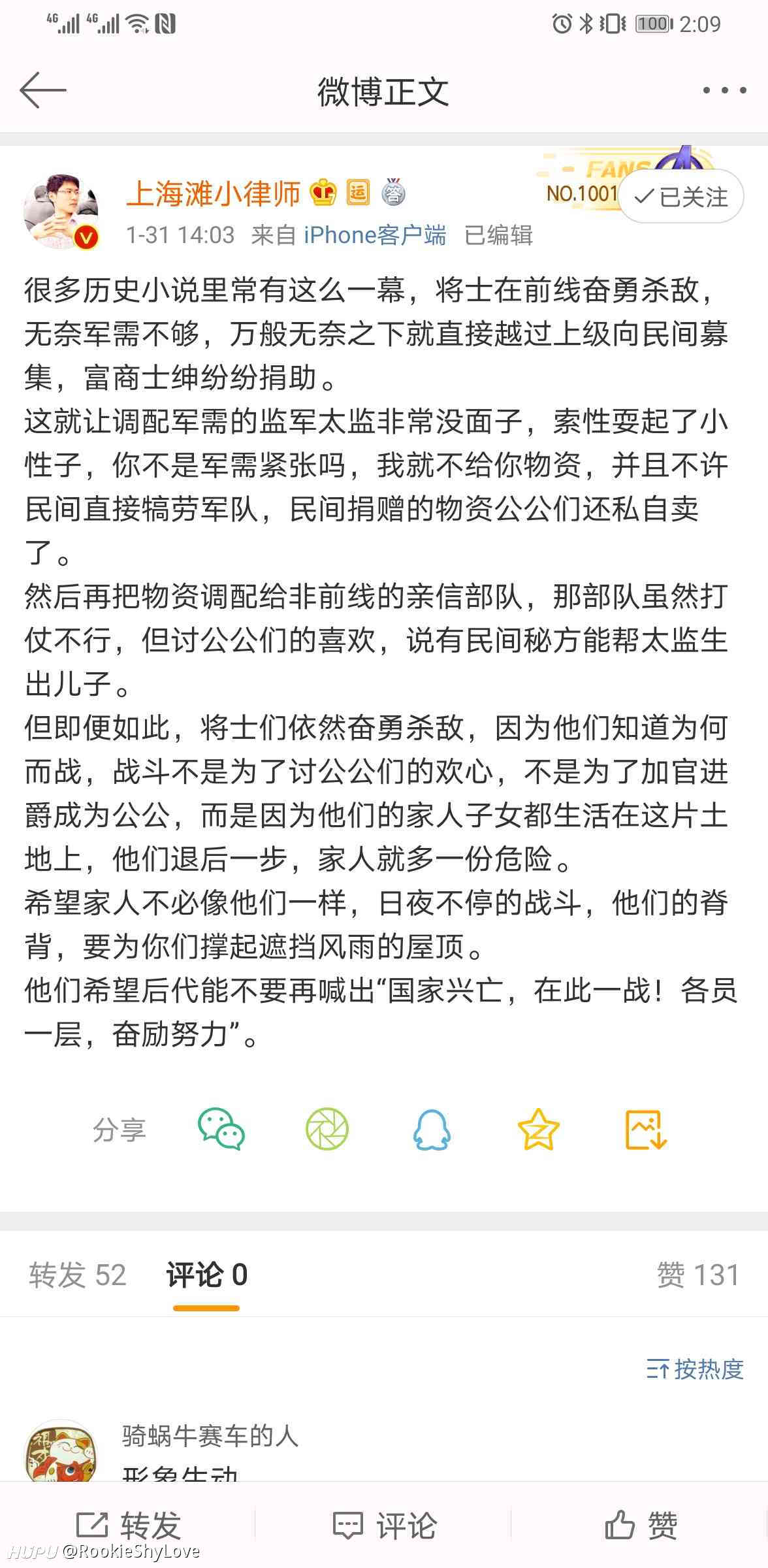Viewport: 768px width, 1568px height.
Task: Open commenter 骑蜗牛赛车的人's profile
Action: [210, 1436]
